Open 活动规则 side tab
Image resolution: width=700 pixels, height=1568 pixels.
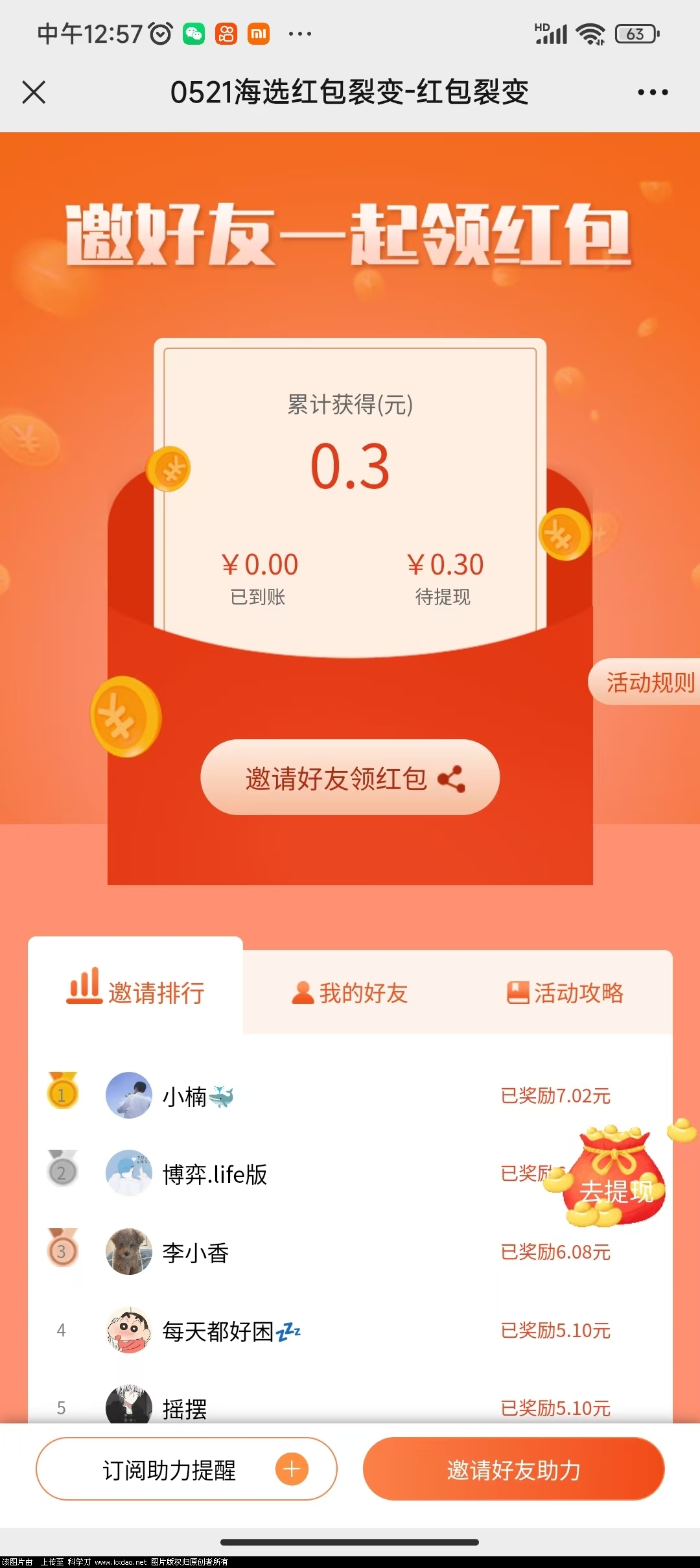[x=647, y=682]
